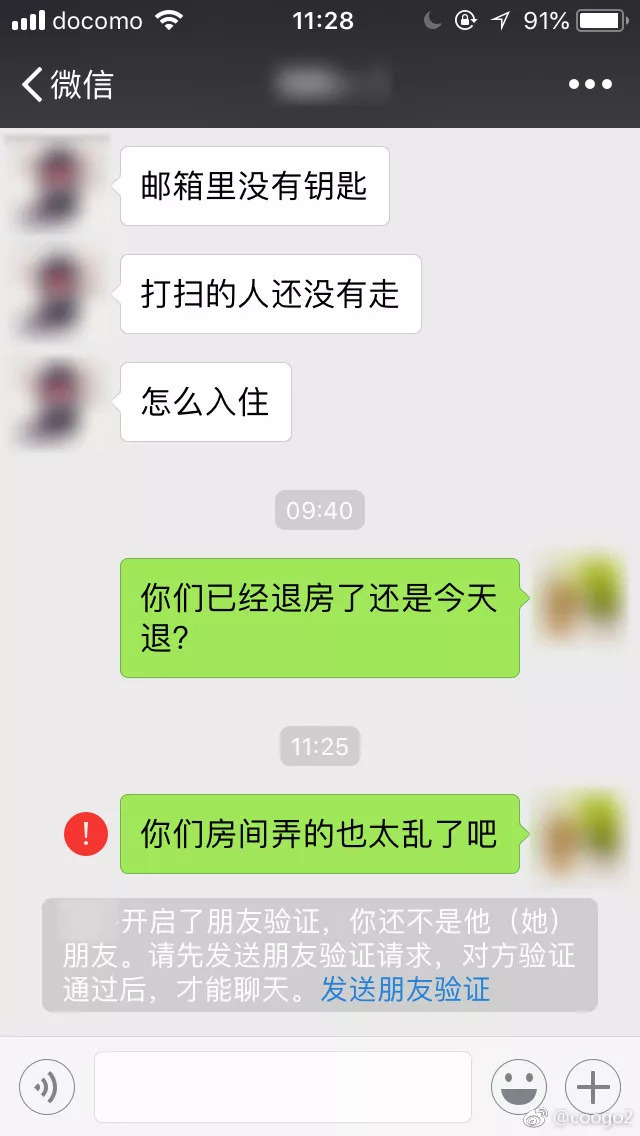Tap the red failed-message exclamation icon
Image resolution: width=640 pixels, height=1136 pixels.
pyautogui.click(x=86, y=834)
